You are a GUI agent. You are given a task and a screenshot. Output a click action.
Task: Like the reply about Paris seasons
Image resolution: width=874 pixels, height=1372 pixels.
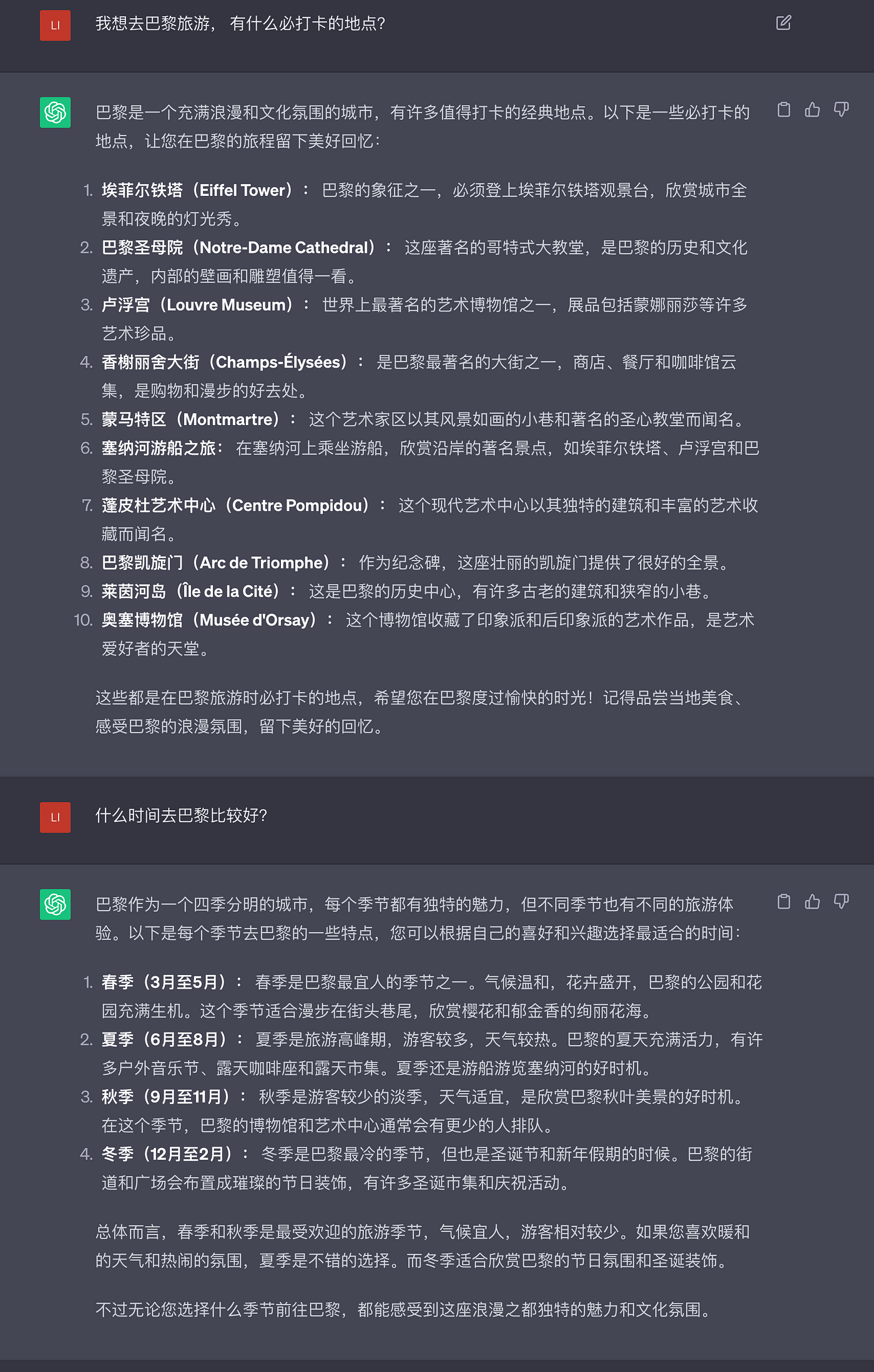812,901
